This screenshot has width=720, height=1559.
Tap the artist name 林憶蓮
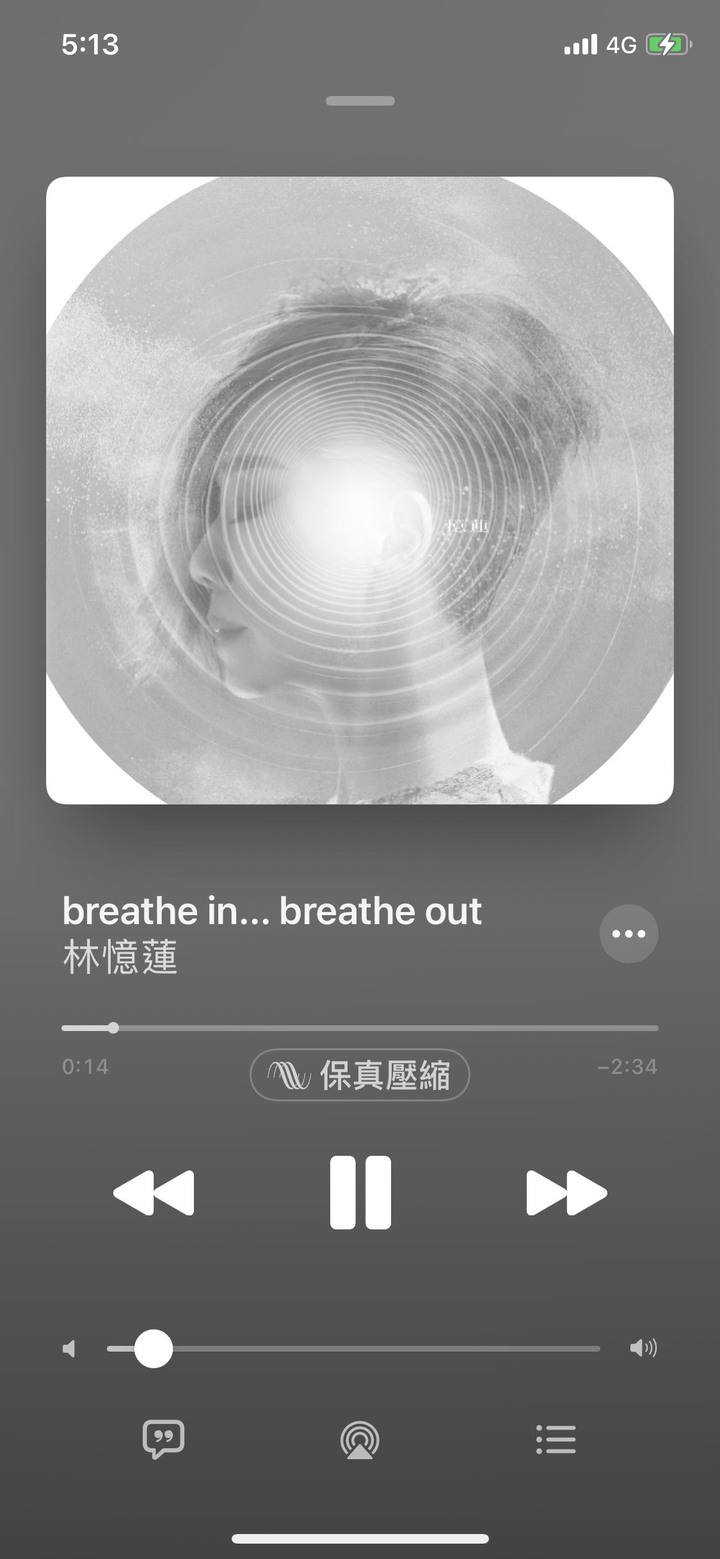tap(120, 958)
